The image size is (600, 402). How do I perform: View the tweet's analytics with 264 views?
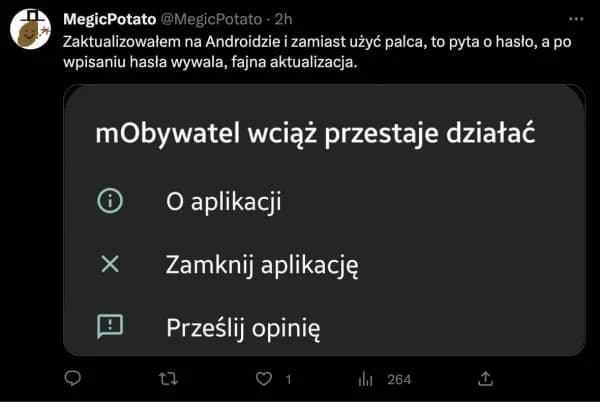(366, 379)
